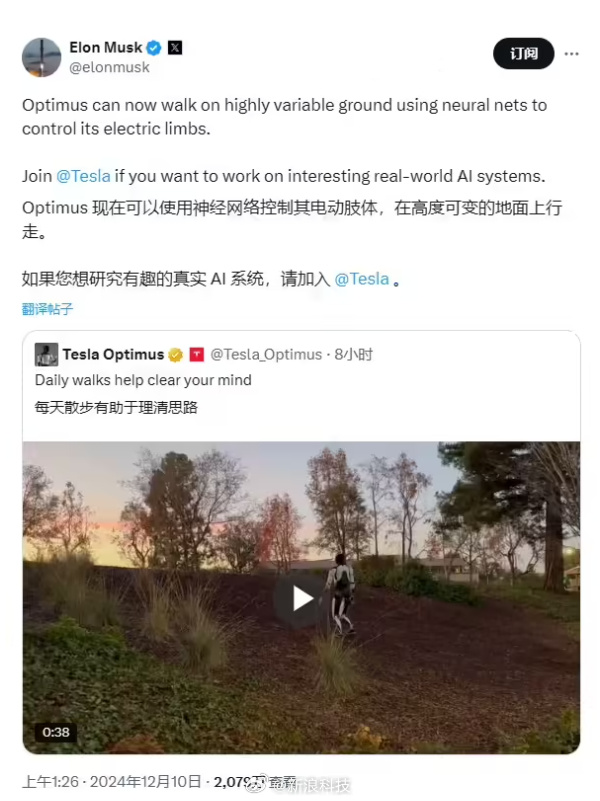Image resolution: width=600 pixels, height=801 pixels.
Task: Tap the 订阅 subscribe button
Action: pos(523,54)
